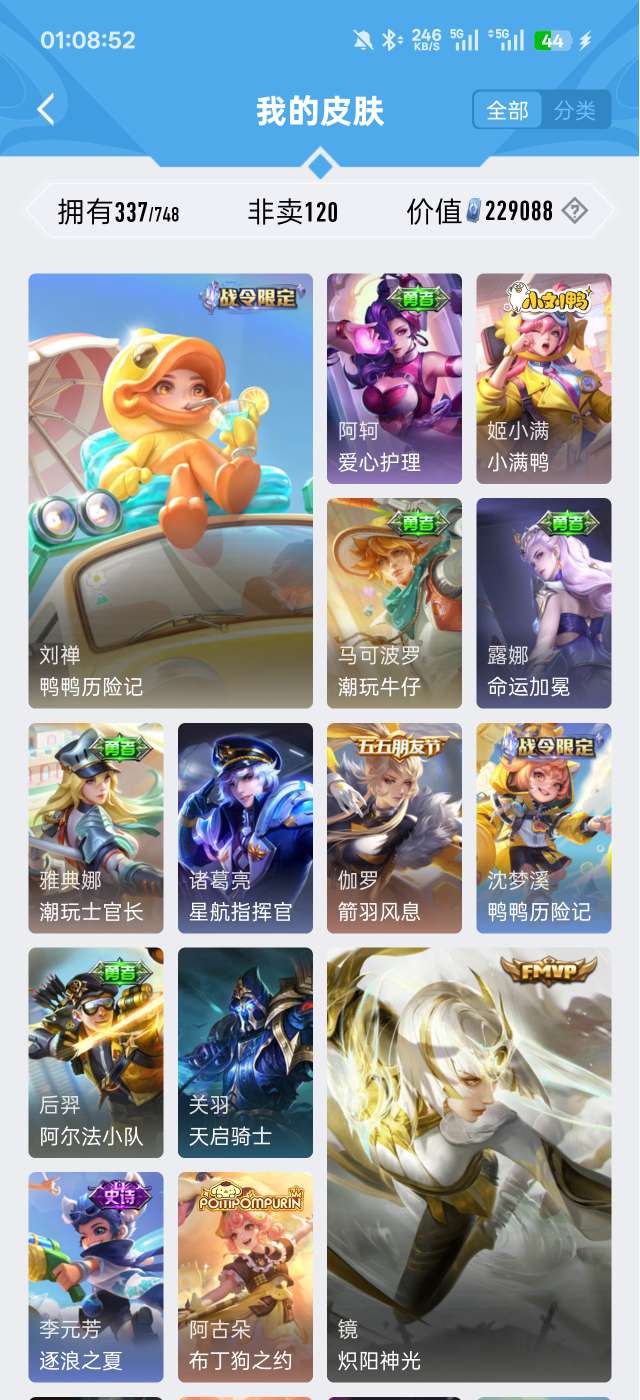View 姬小满 小满鸭 skin

tap(543, 378)
